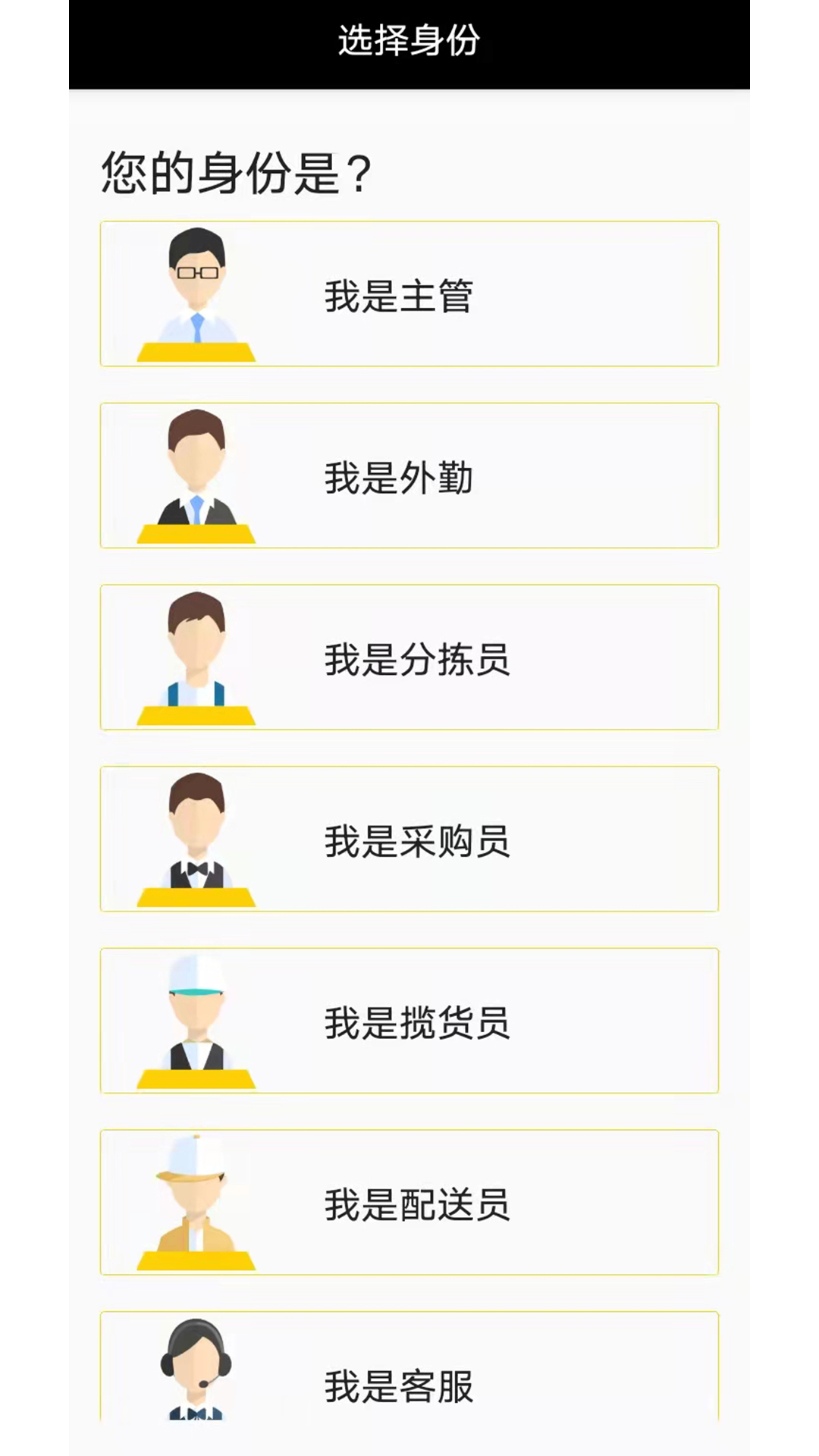This screenshot has height=1456, width=819.
Task: Tap the 选择身份 title bar
Action: 409,42
